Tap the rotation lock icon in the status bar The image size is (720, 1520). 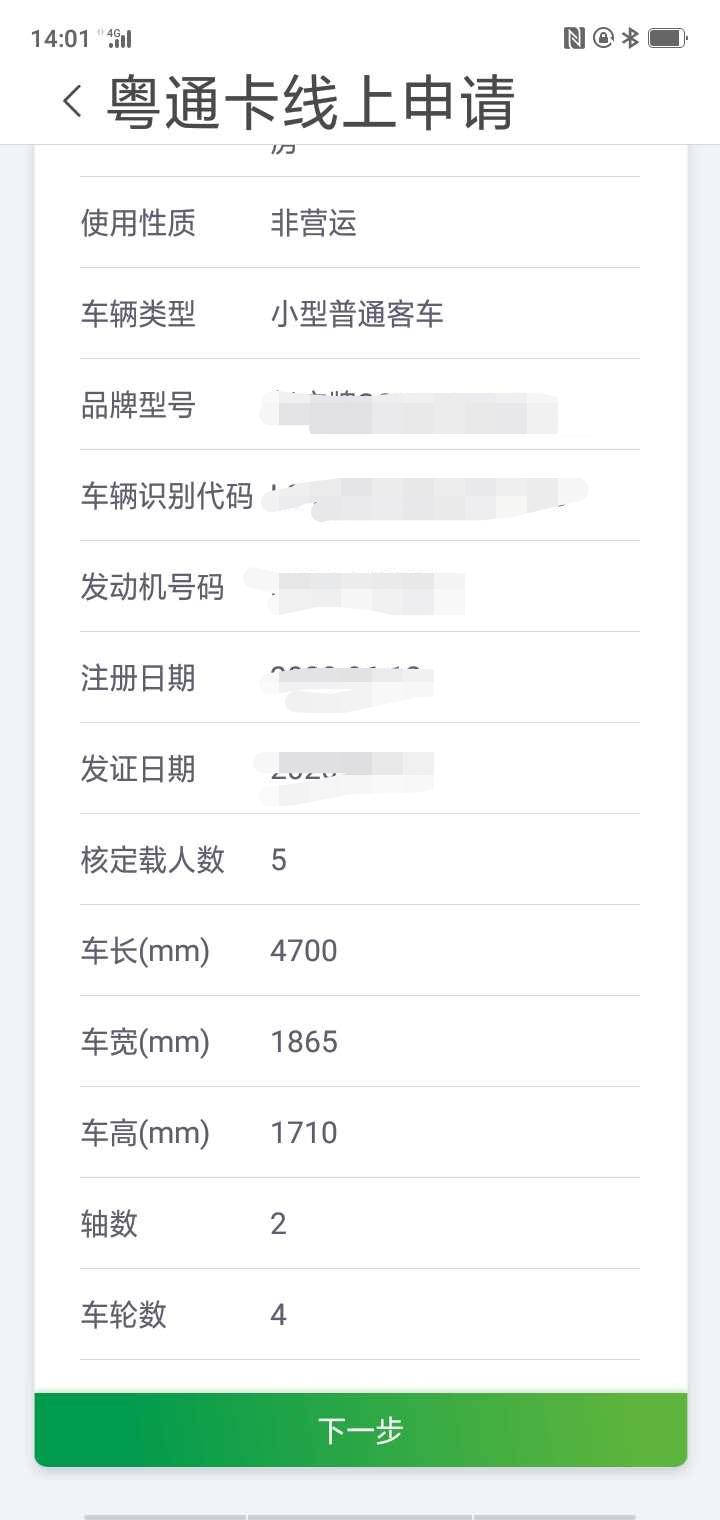click(x=602, y=37)
